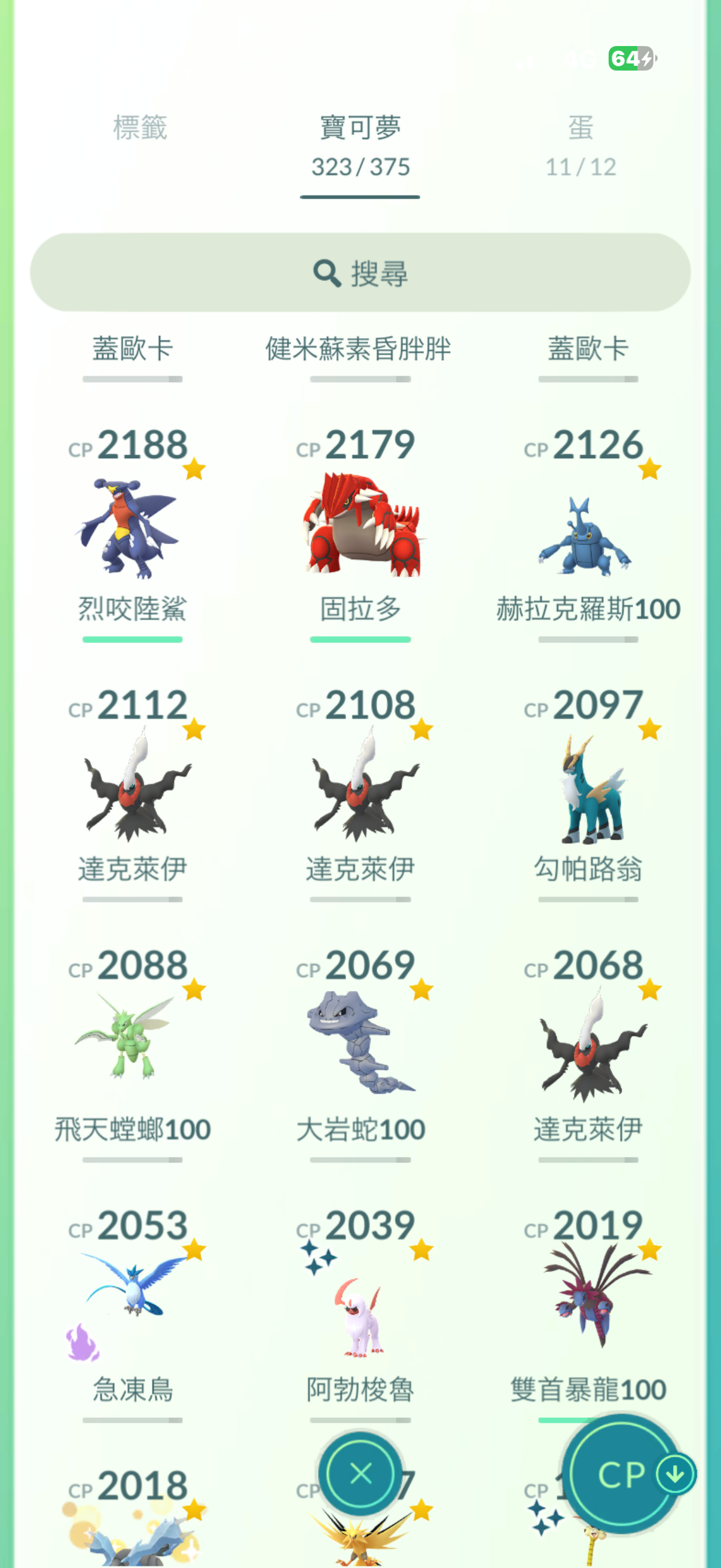The width and height of the screenshot is (721, 1568).
Task: Select 飛天螳螂100 with CP 2088
Action: pos(133,1047)
